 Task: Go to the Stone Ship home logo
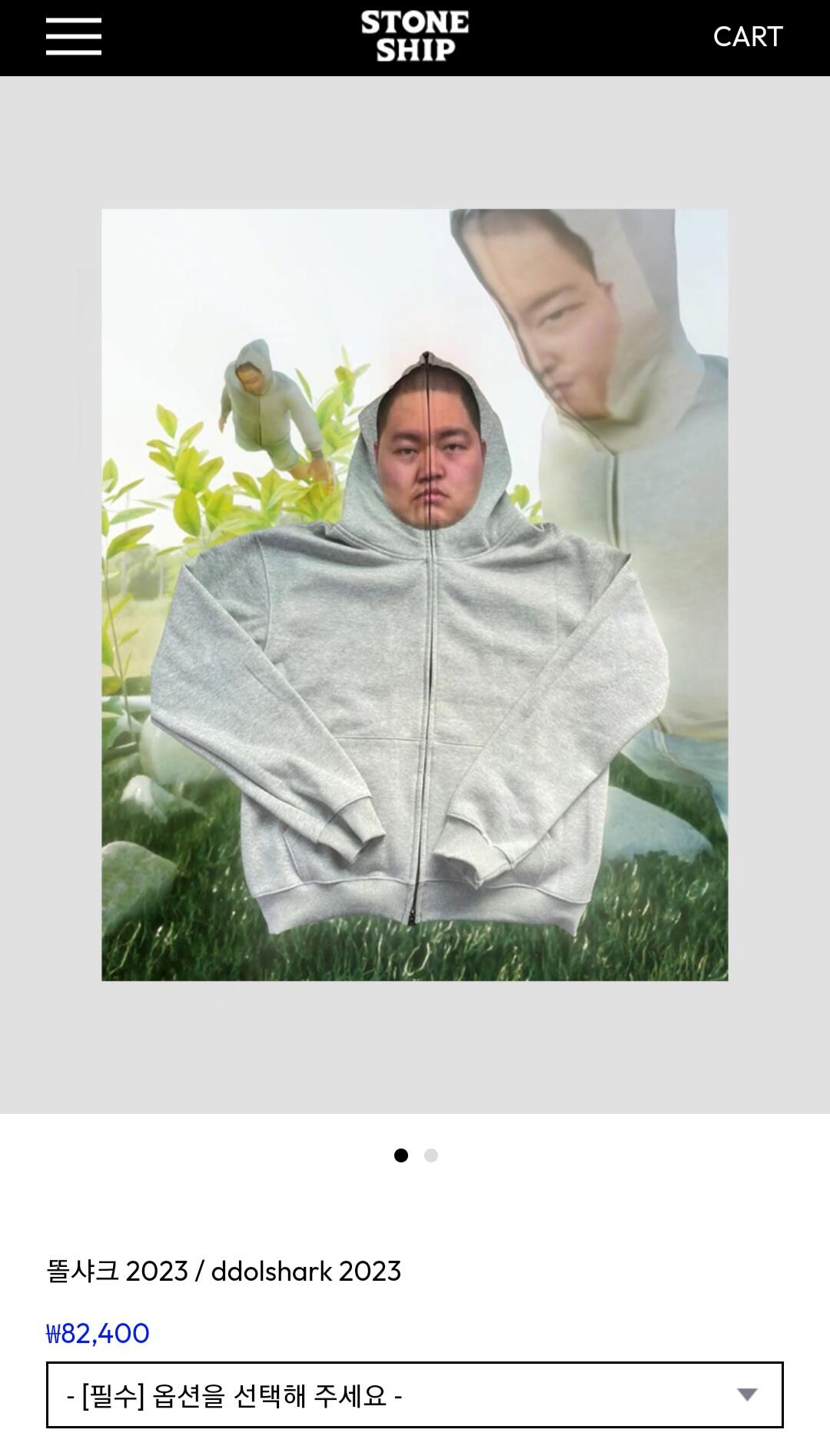pyautogui.click(x=415, y=36)
